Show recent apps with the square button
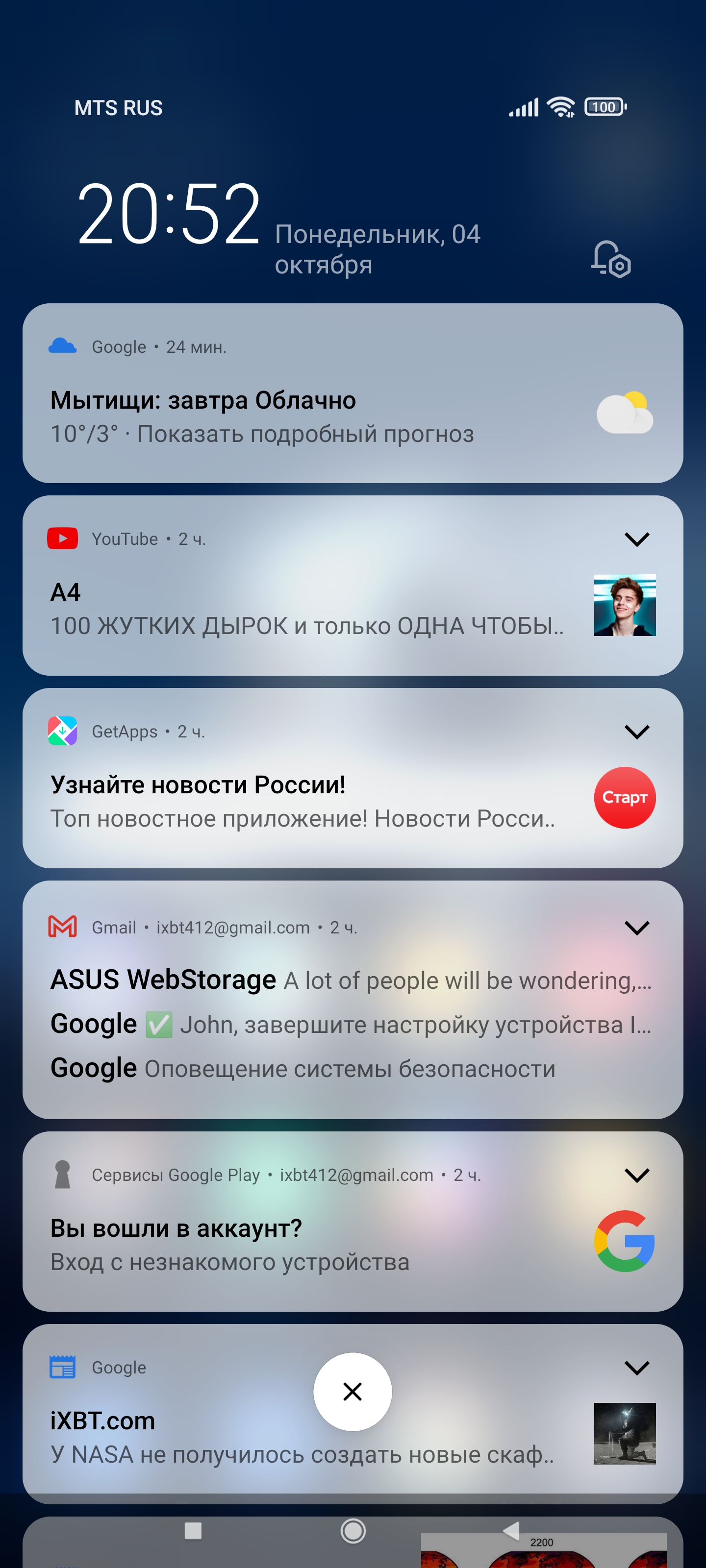Screen dimensions: 706x1568 [193, 1531]
